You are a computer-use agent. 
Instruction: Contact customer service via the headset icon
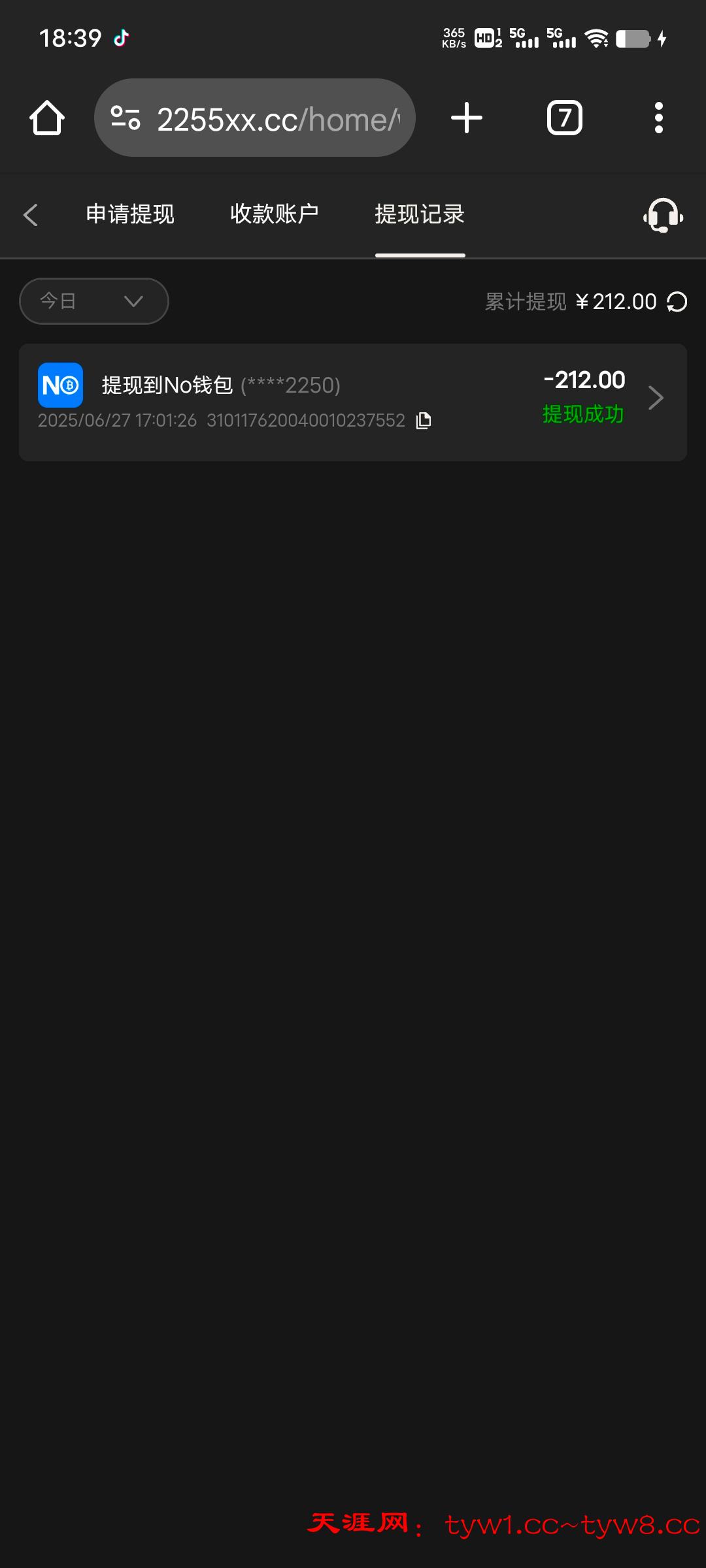click(x=663, y=215)
